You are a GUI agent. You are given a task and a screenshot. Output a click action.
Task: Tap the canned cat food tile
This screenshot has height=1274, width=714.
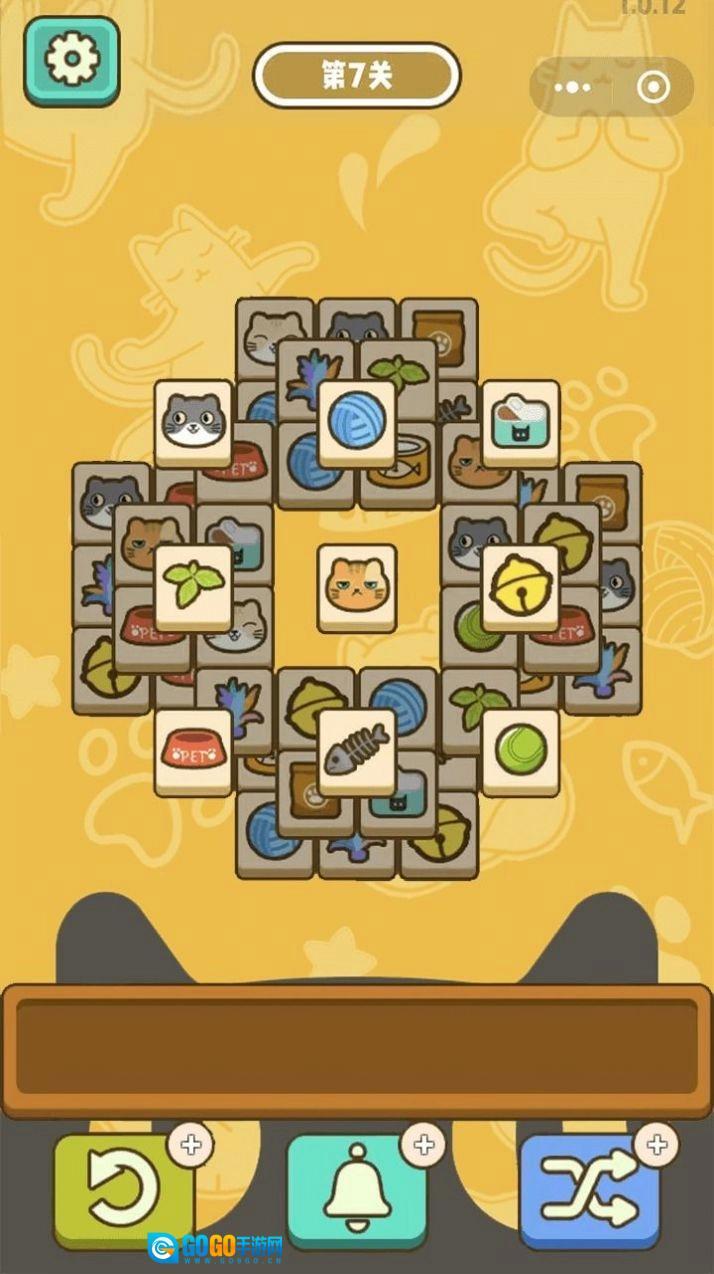(521, 423)
